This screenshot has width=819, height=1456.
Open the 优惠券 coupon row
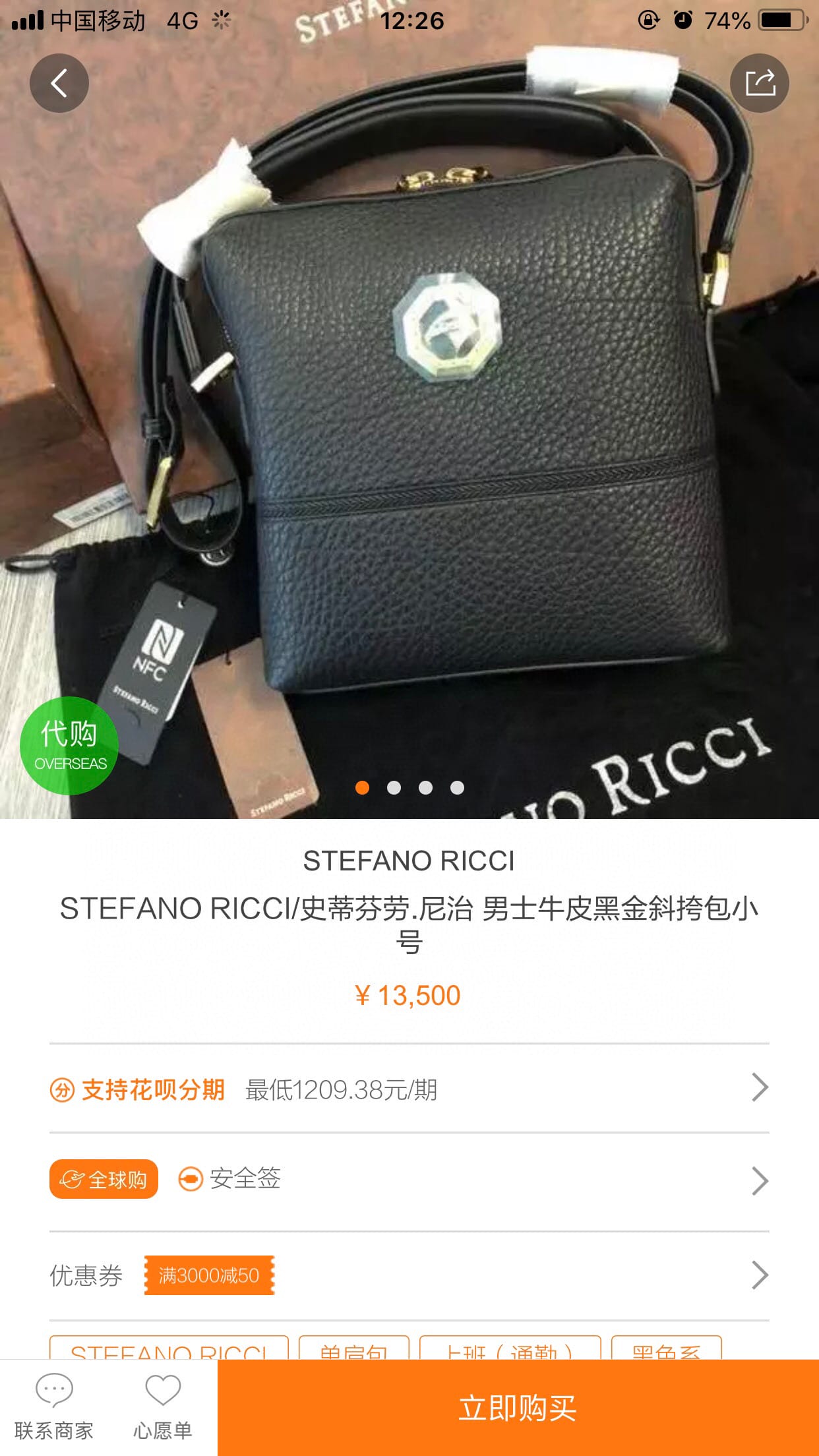409,1275
